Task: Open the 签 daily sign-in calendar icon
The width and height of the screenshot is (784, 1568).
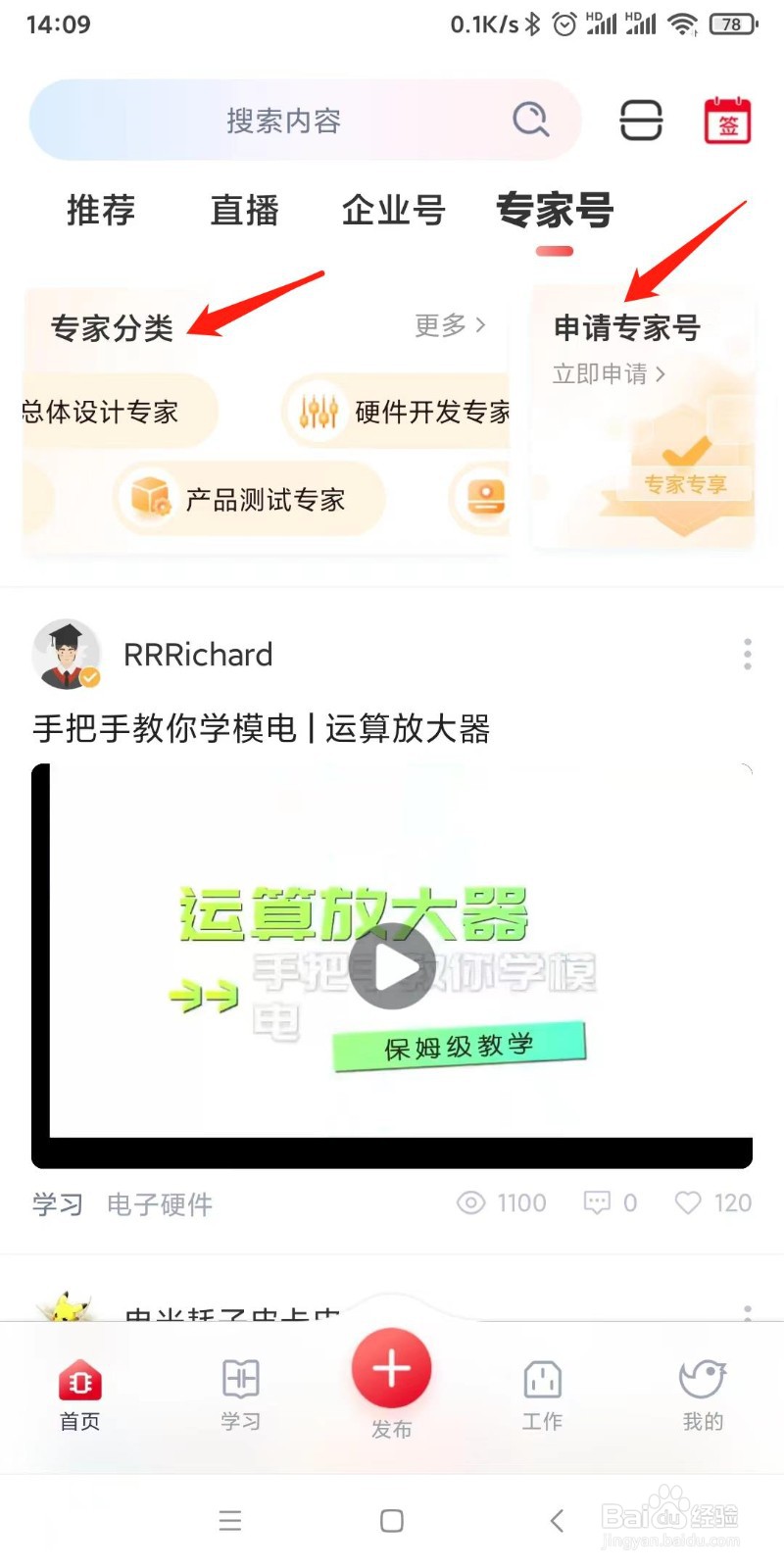Action: (727, 120)
